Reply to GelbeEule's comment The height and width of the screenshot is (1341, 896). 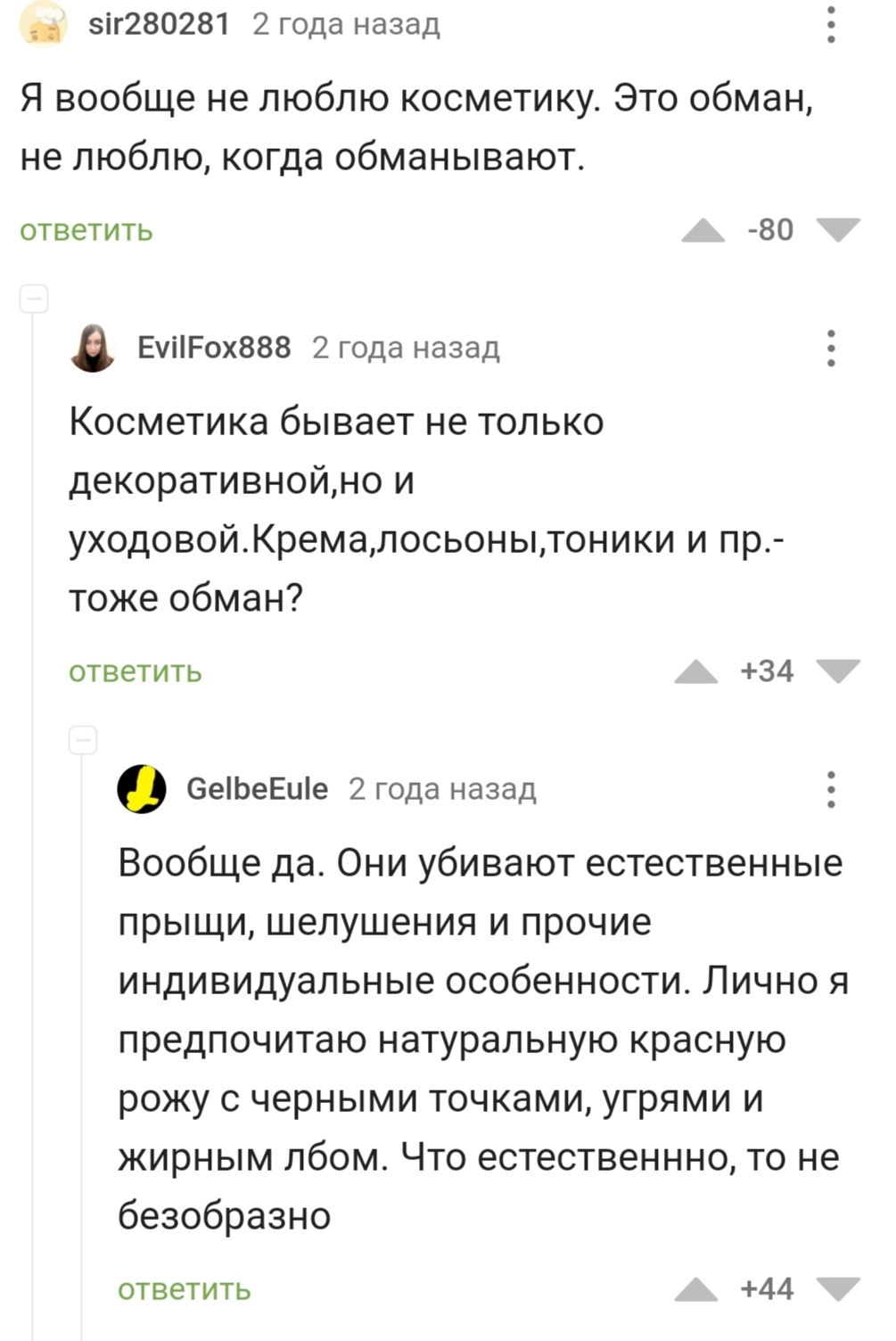185,1289
